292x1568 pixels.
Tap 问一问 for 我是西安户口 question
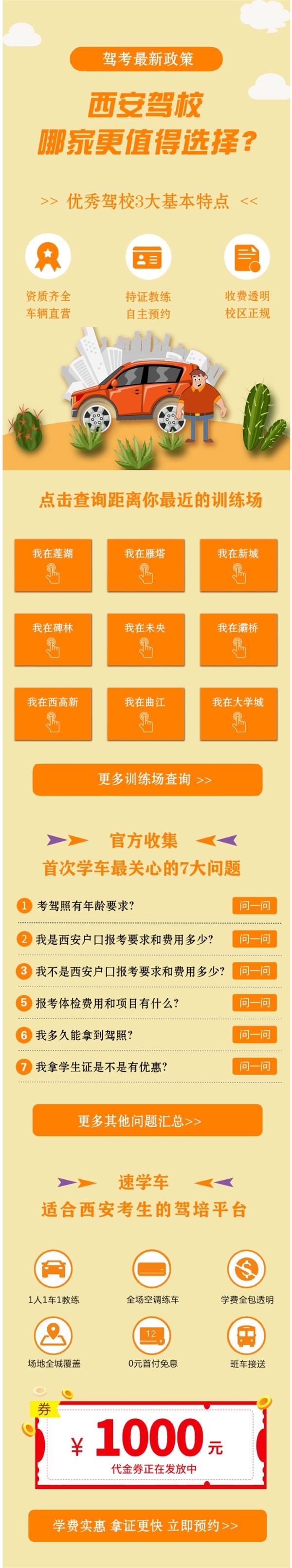click(x=254, y=938)
